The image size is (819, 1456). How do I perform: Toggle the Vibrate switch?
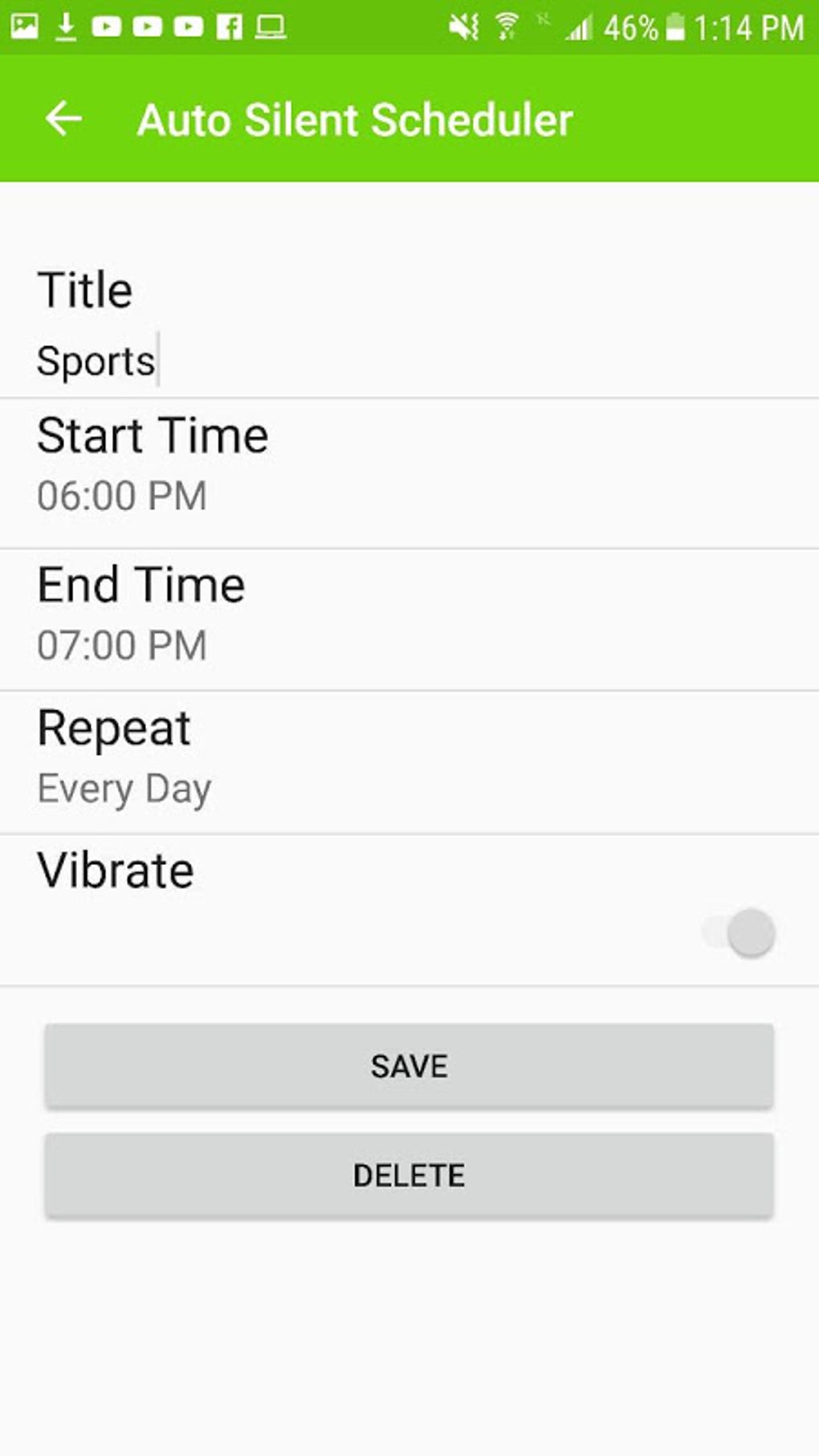tap(740, 932)
